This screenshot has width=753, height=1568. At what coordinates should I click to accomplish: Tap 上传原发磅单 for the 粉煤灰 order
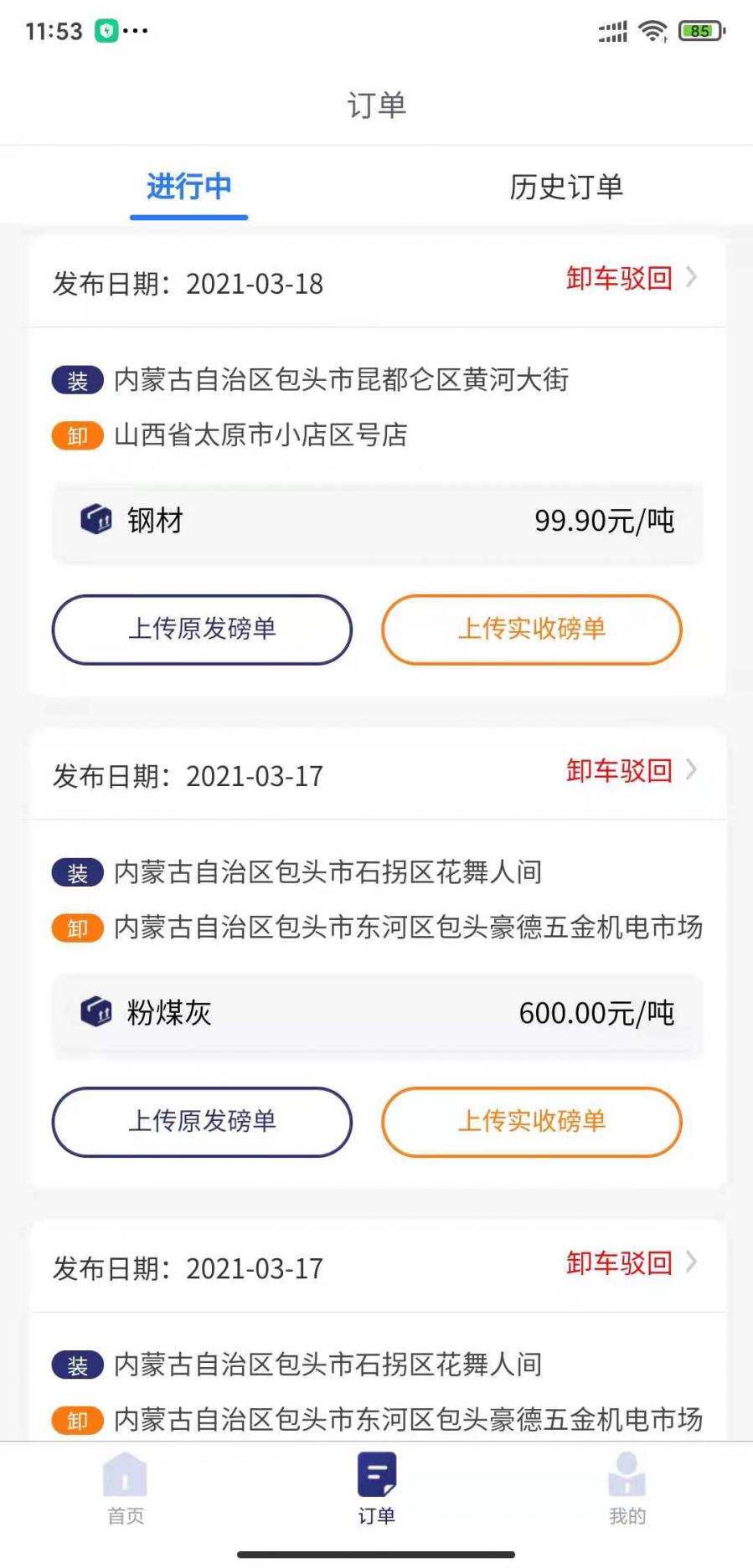[x=202, y=1122]
